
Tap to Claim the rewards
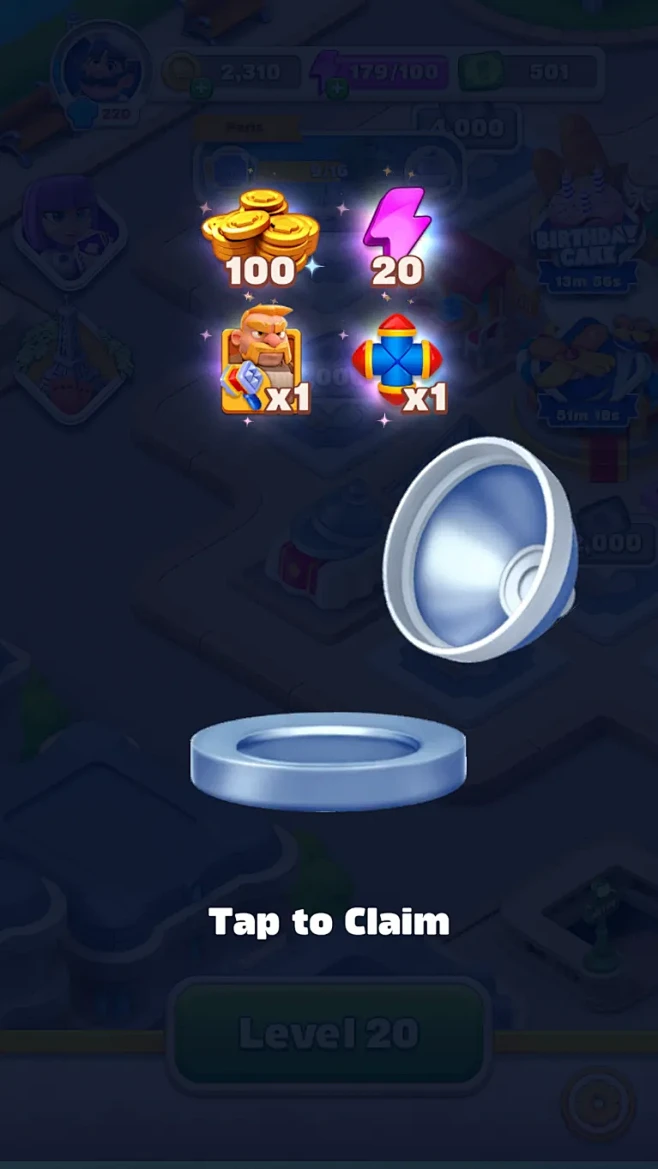click(329, 921)
